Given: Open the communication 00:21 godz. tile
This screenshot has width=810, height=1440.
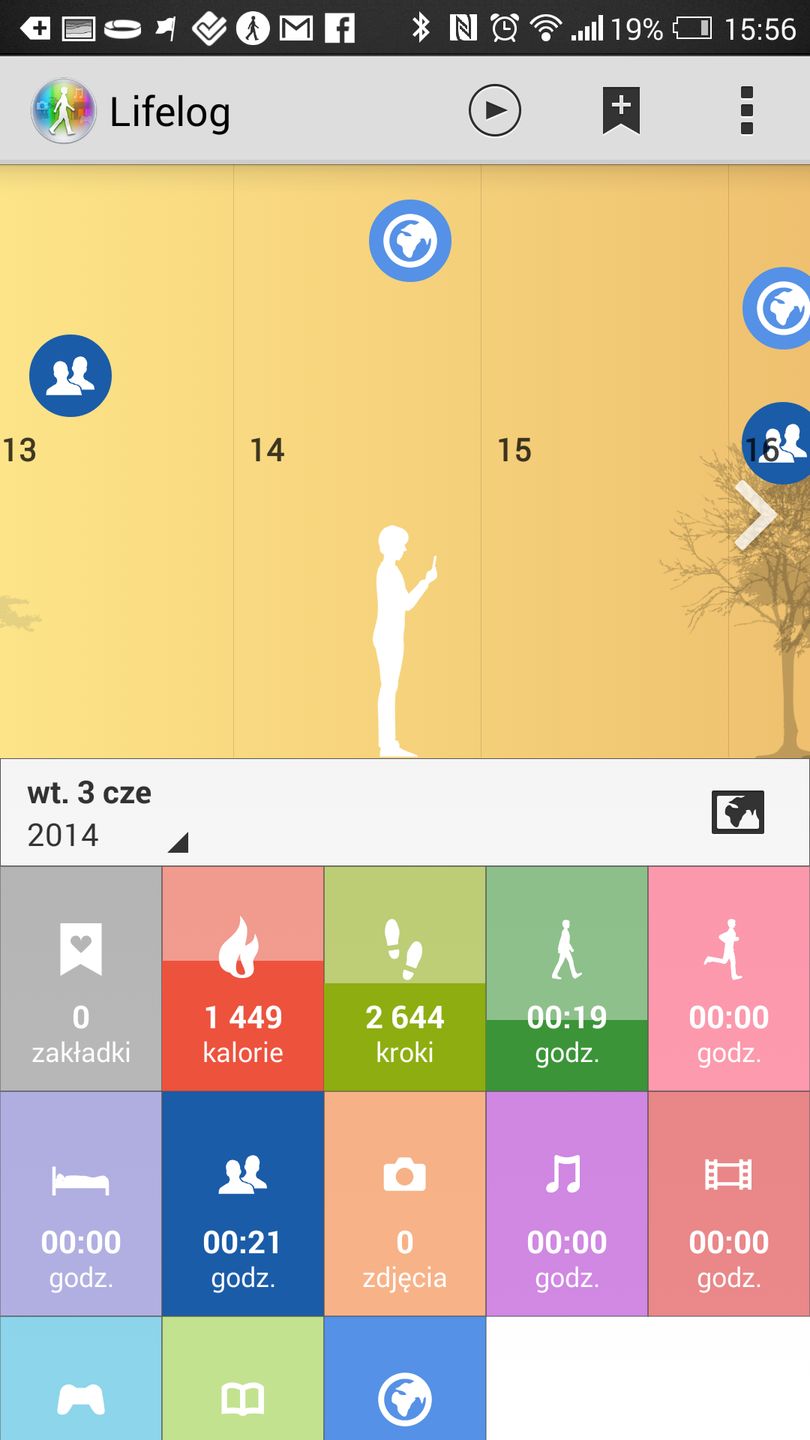Looking at the screenshot, I should [243, 1203].
